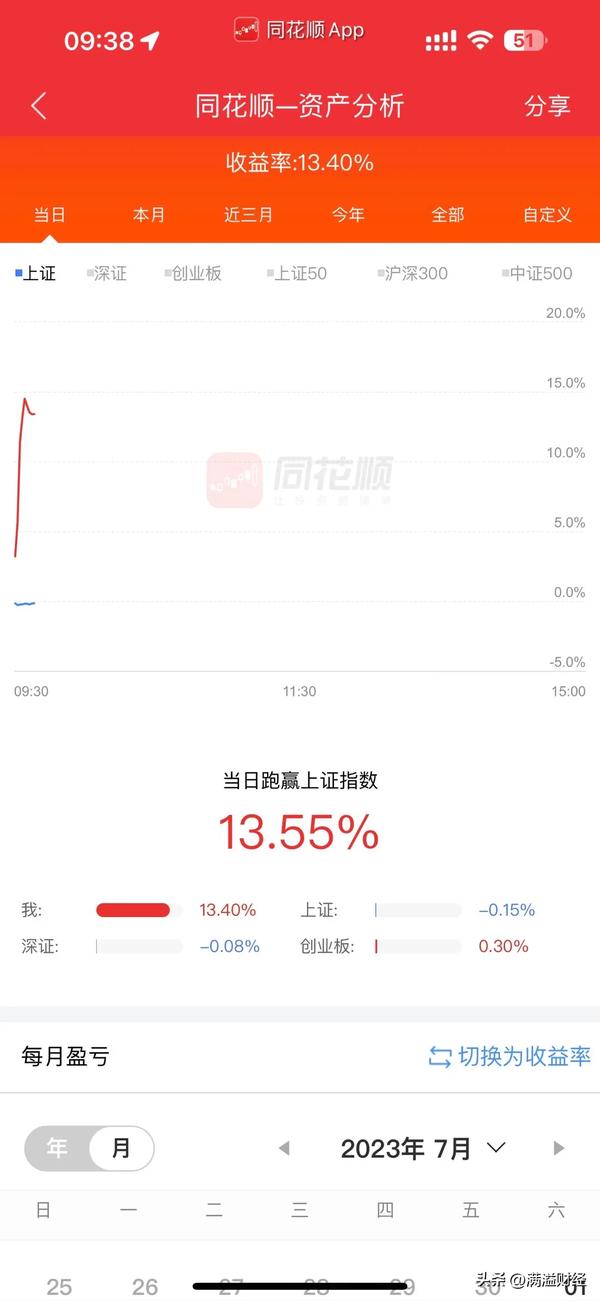Go to the next month
Viewport: 600px width, 1301px height.
click(559, 1148)
